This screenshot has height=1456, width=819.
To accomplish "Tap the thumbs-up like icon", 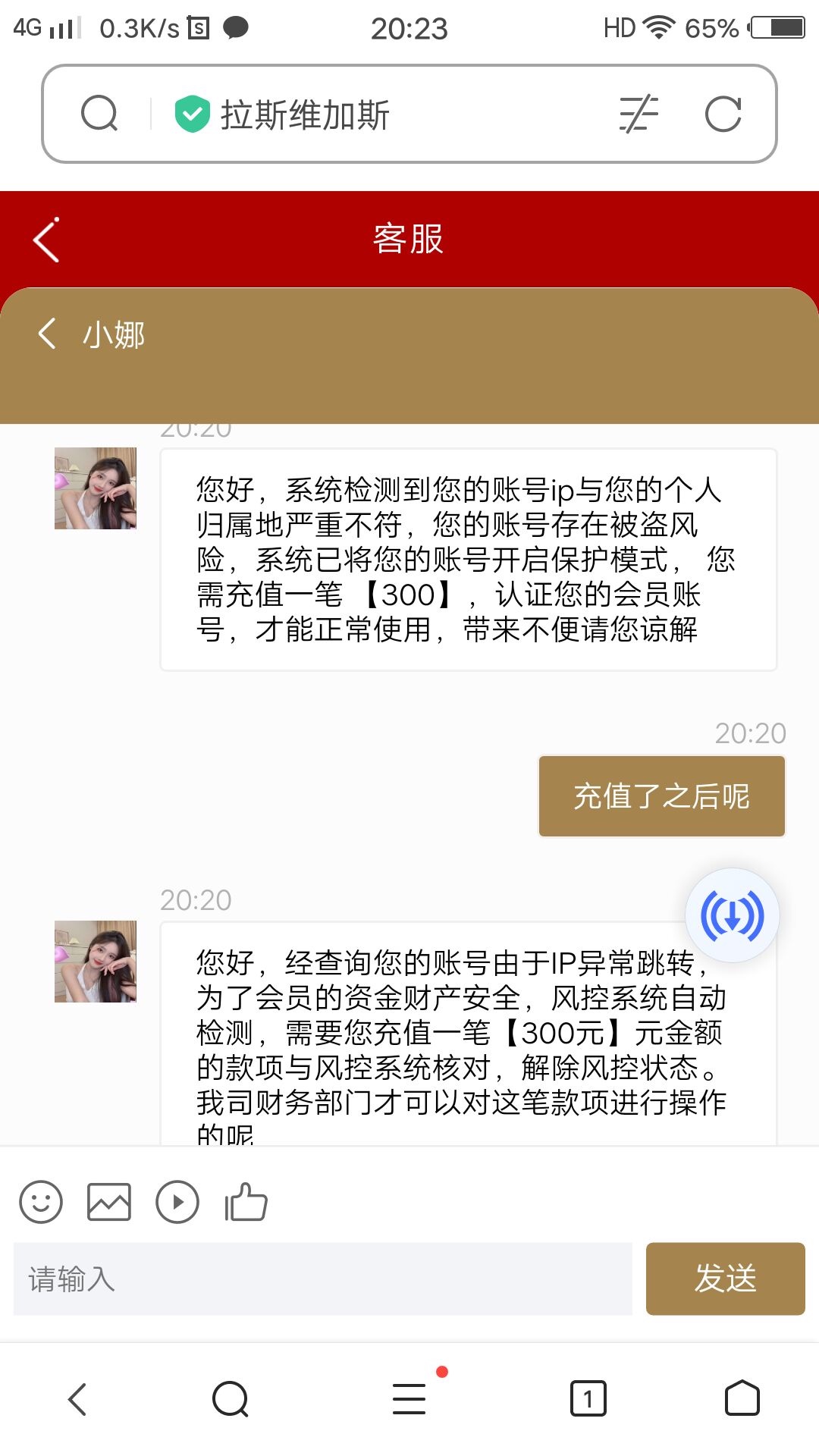I will pos(245,1200).
